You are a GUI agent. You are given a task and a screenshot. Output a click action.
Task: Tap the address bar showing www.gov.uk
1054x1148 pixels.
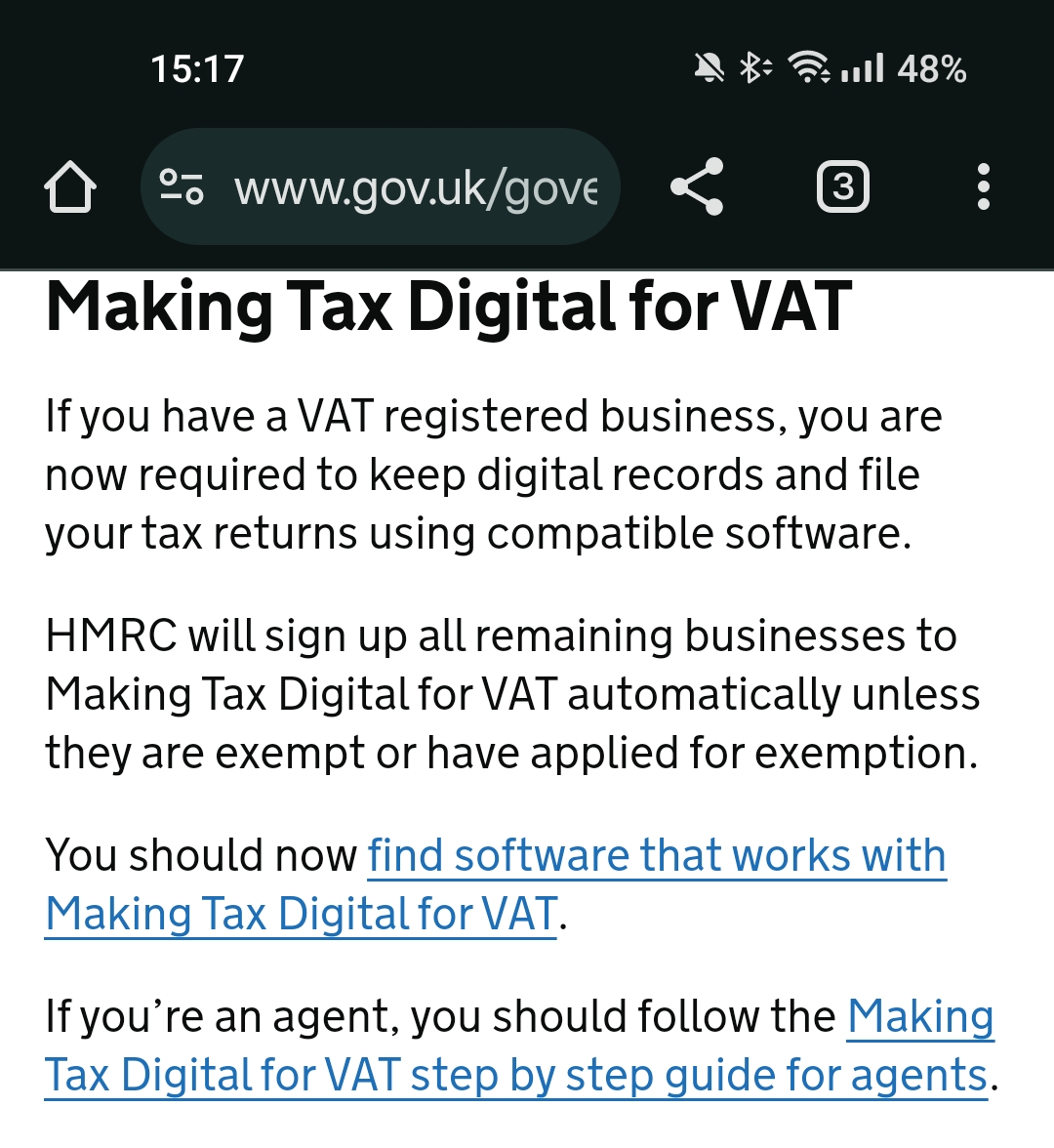(x=415, y=186)
